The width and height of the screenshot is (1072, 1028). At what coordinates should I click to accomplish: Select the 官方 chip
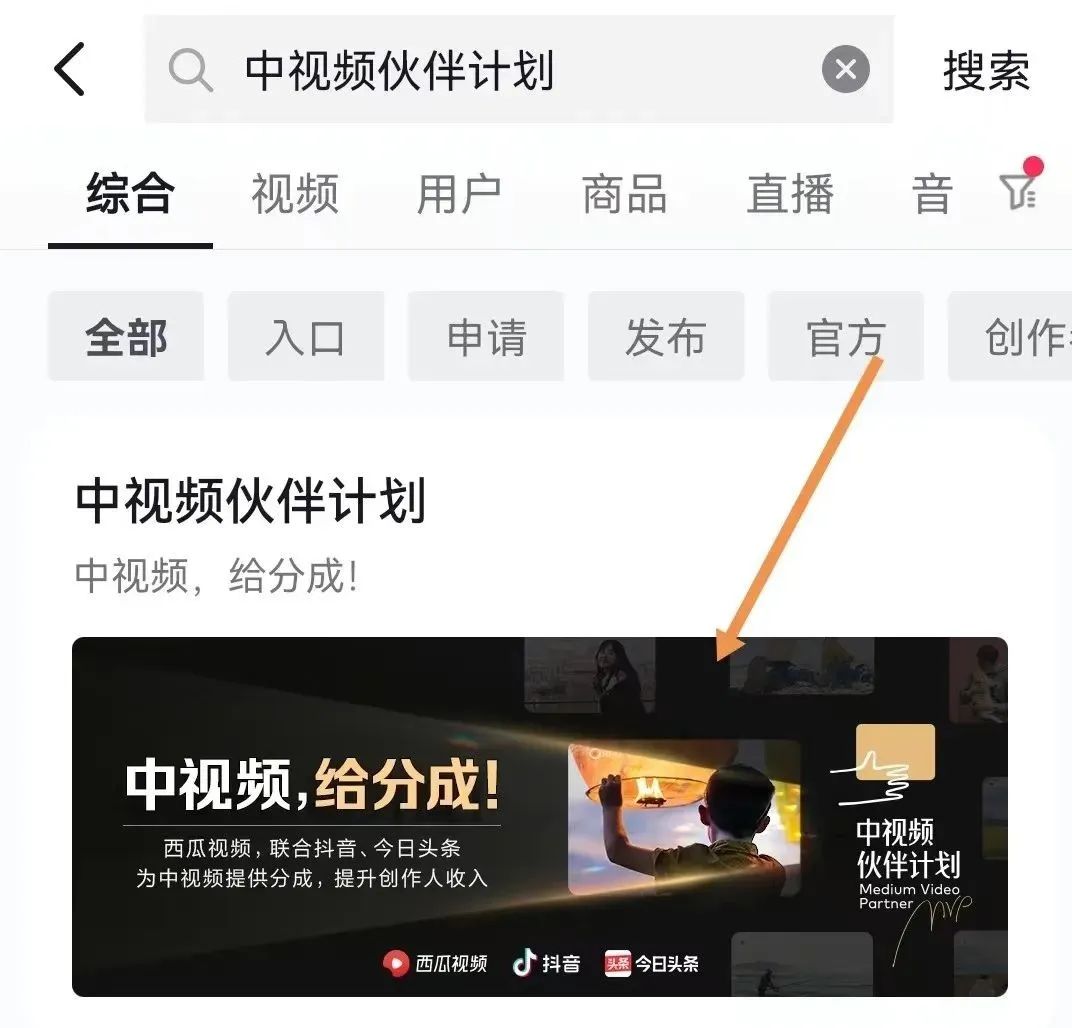coord(846,337)
